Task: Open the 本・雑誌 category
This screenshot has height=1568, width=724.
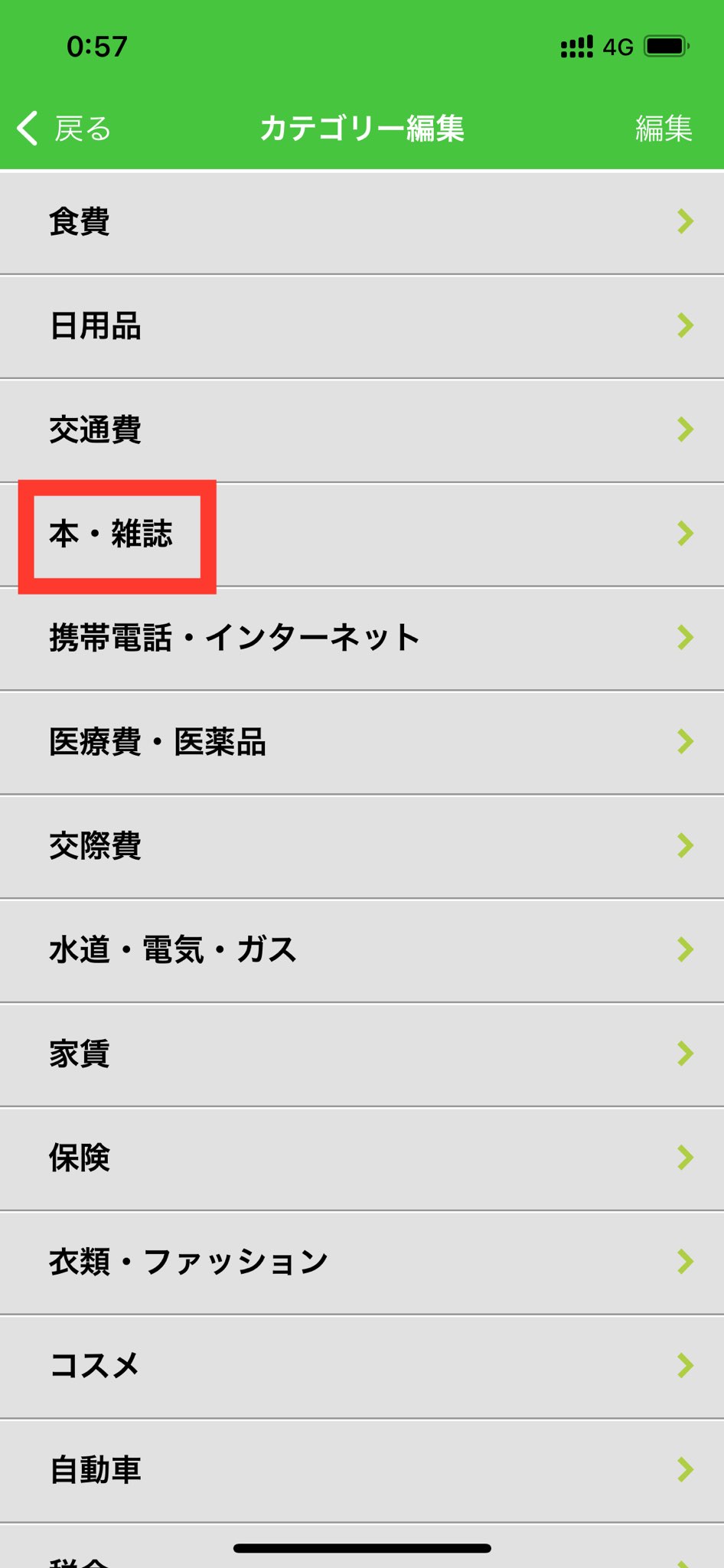Action: click(362, 534)
